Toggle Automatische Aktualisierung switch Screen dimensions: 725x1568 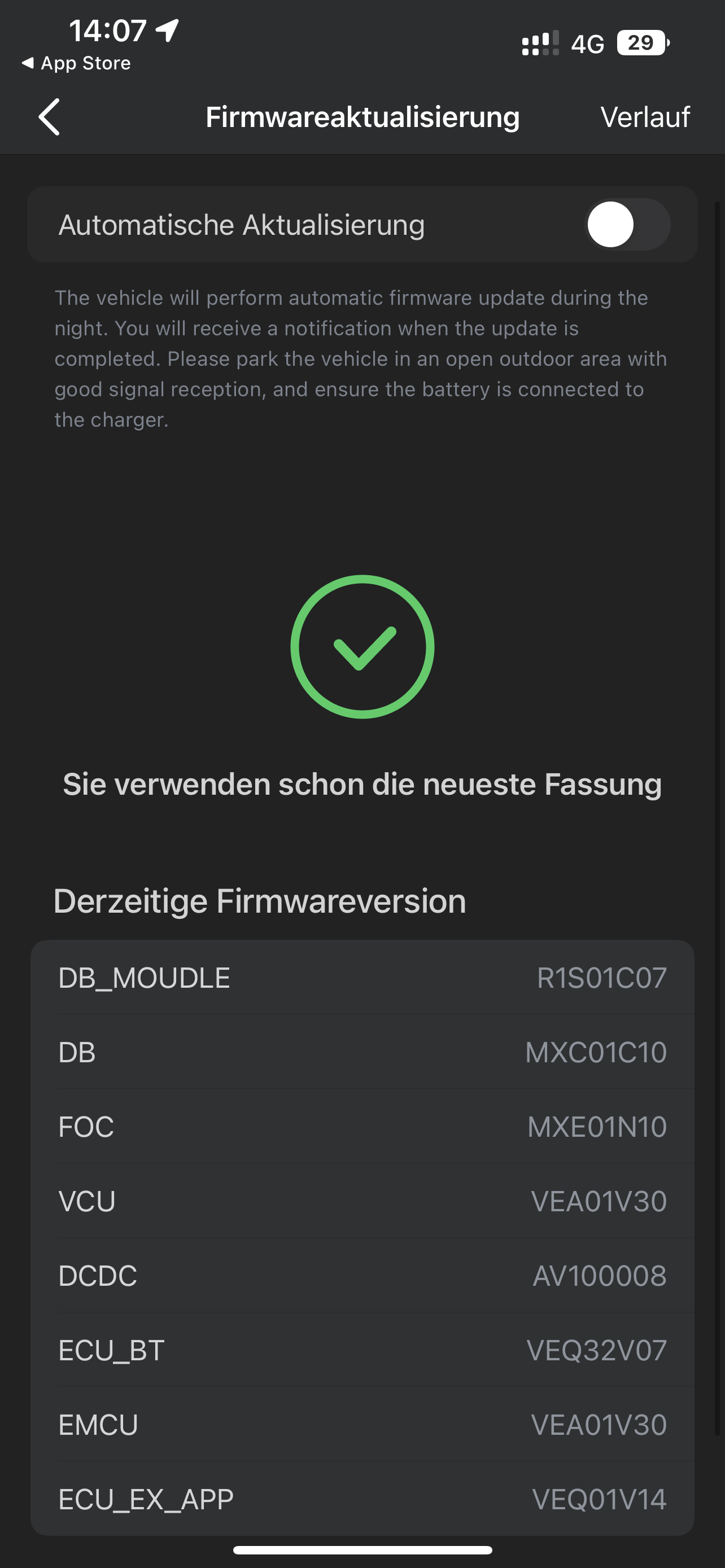pos(627,225)
